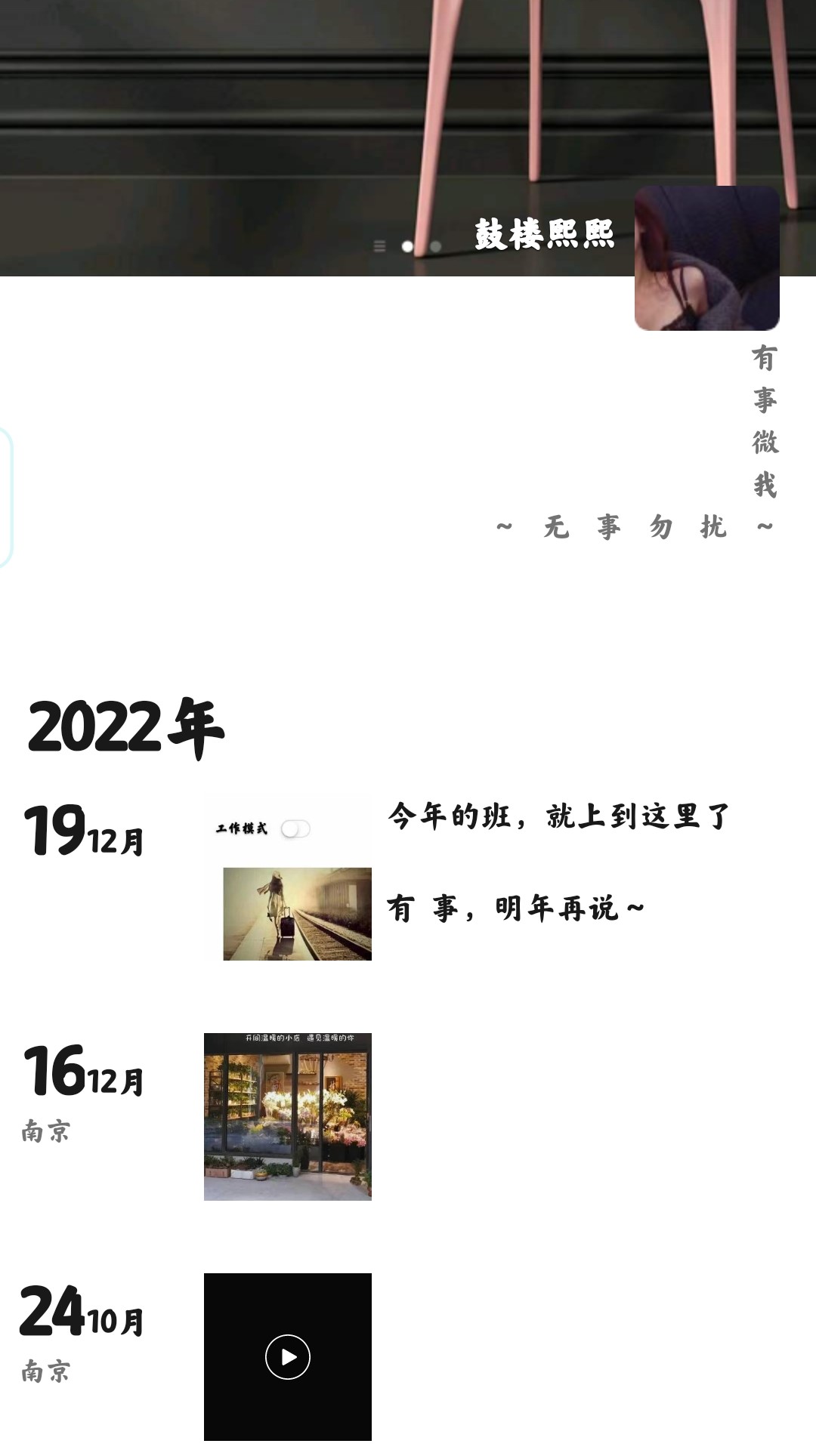This screenshot has width=816, height=1456.
Task: Open 鼓楼熙熙's profile avatar
Action: pos(706,258)
